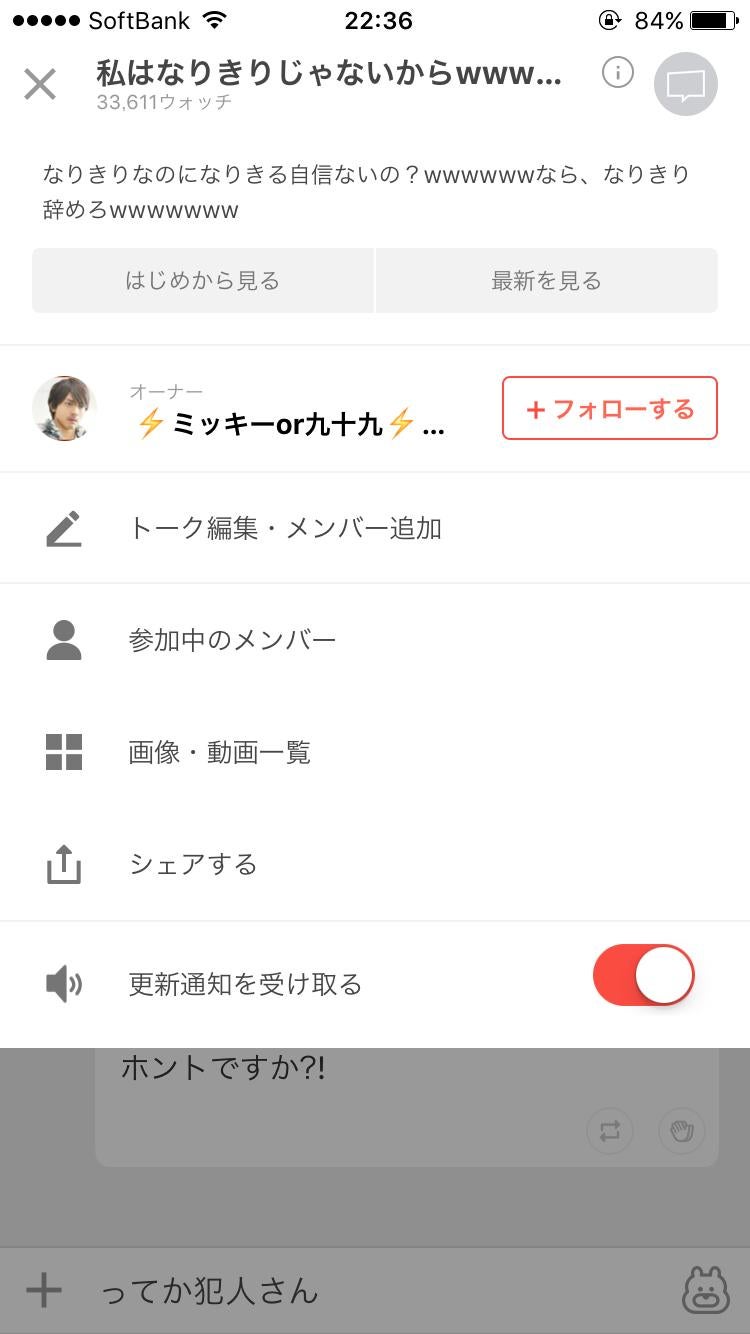The width and height of the screenshot is (750, 1334).
Task: Disable the 更新通知を受け取る toggle
Action: (643, 974)
